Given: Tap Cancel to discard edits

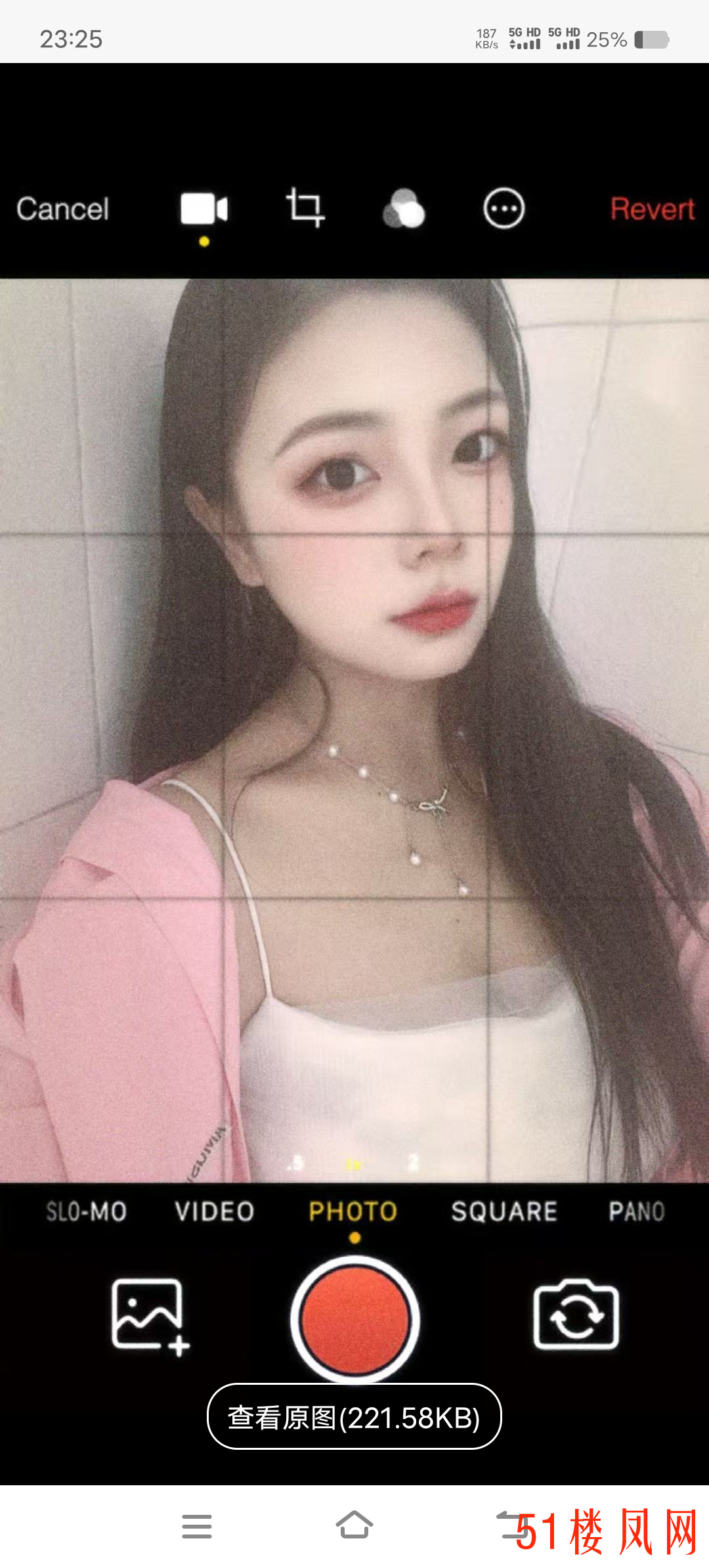Looking at the screenshot, I should 62,209.
